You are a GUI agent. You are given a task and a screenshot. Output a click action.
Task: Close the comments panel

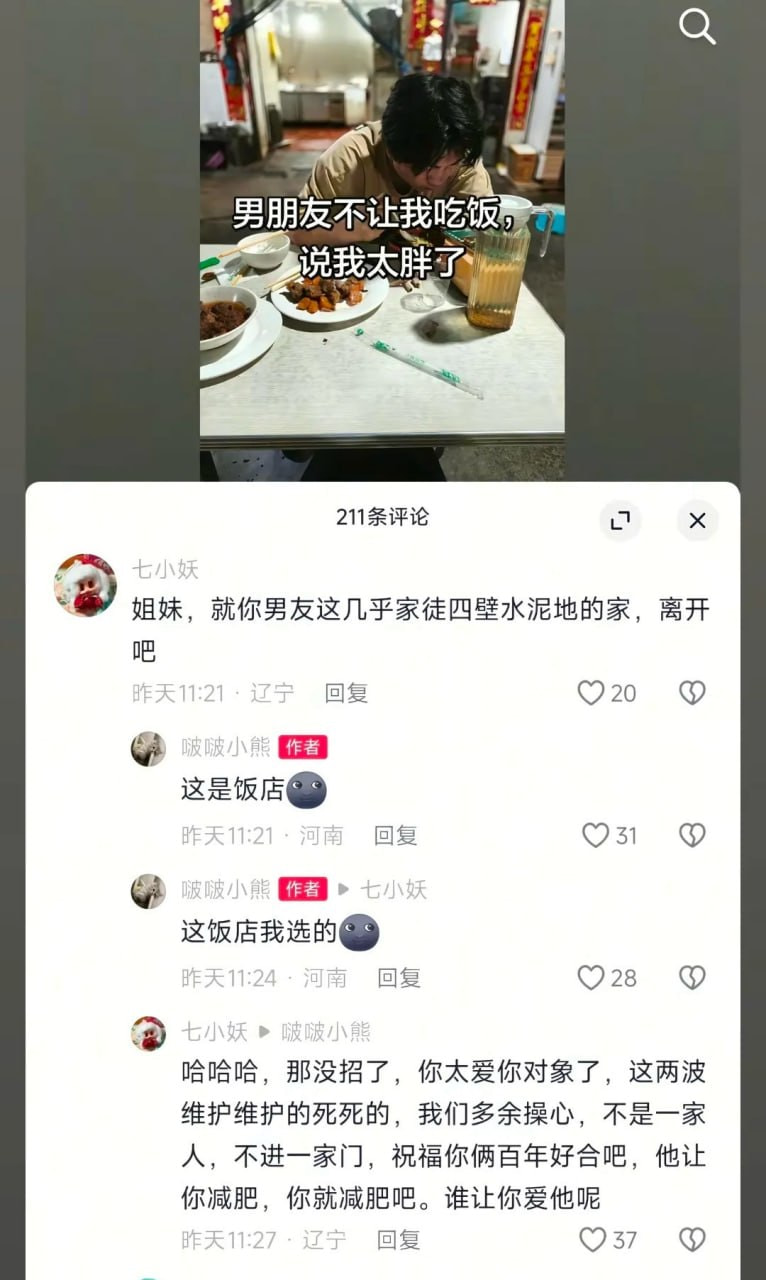point(697,520)
